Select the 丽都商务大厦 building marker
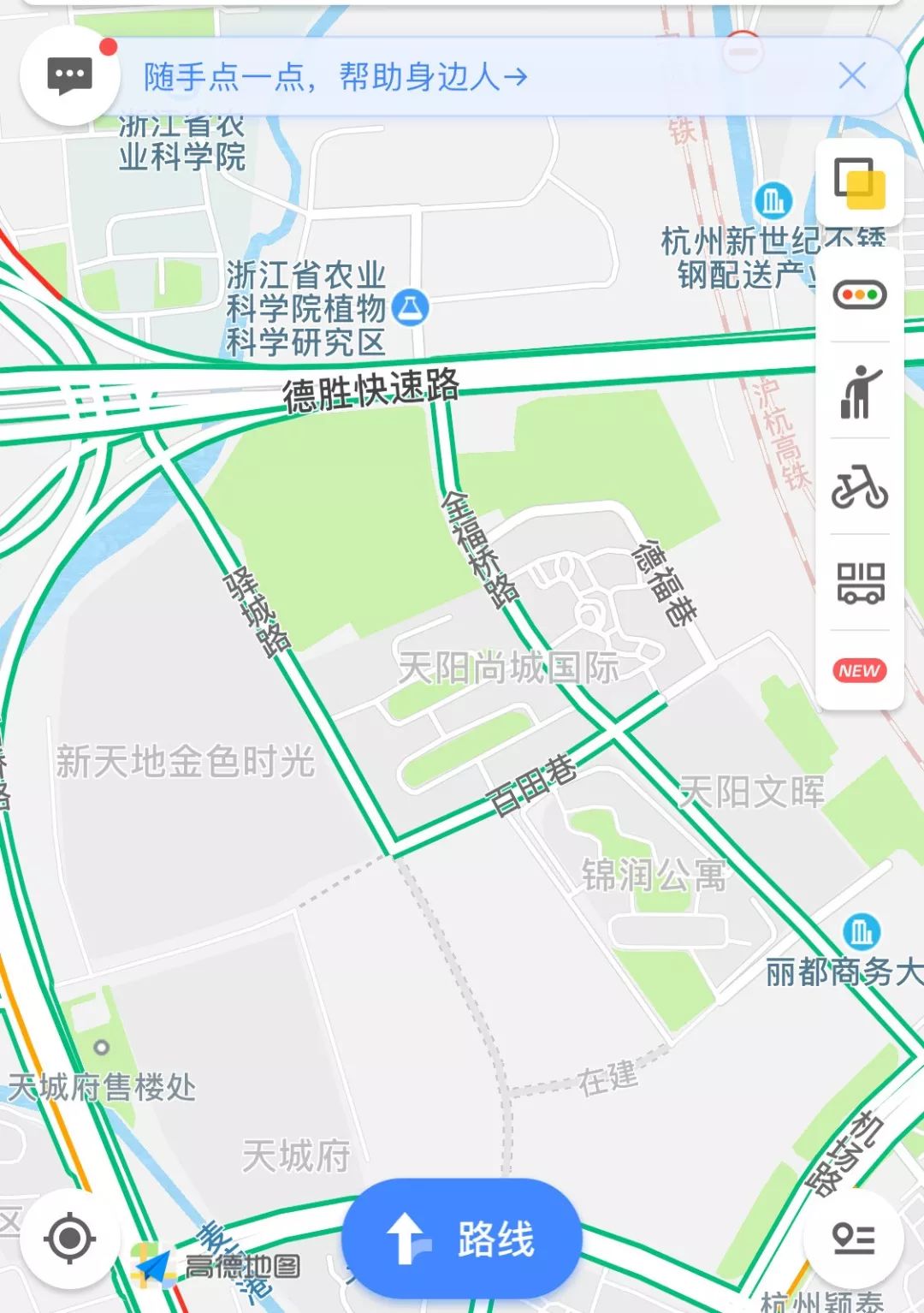The width and height of the screenshot is (924, 1313). click(862, 932)
